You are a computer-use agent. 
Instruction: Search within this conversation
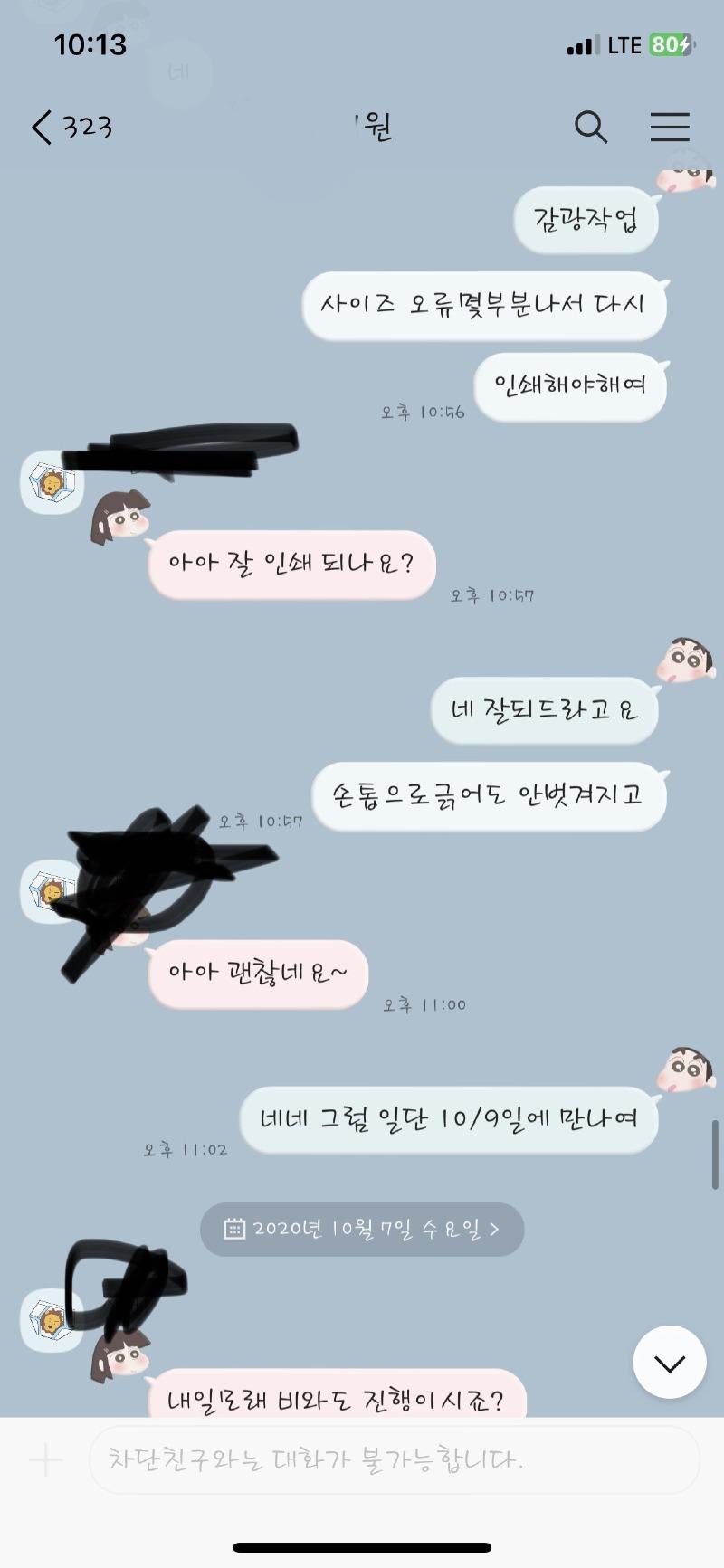(590, 127)
